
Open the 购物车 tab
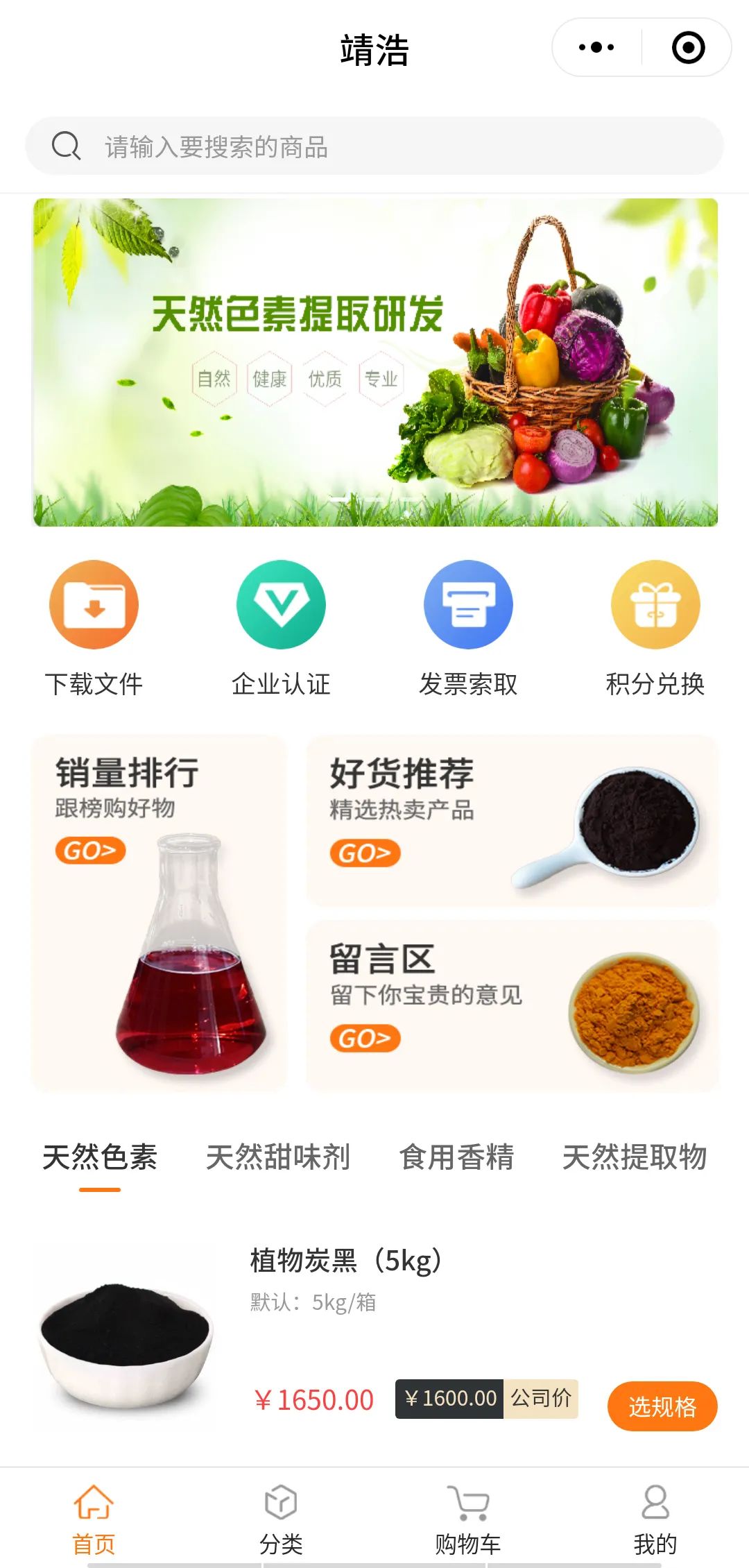(468, 1519)
